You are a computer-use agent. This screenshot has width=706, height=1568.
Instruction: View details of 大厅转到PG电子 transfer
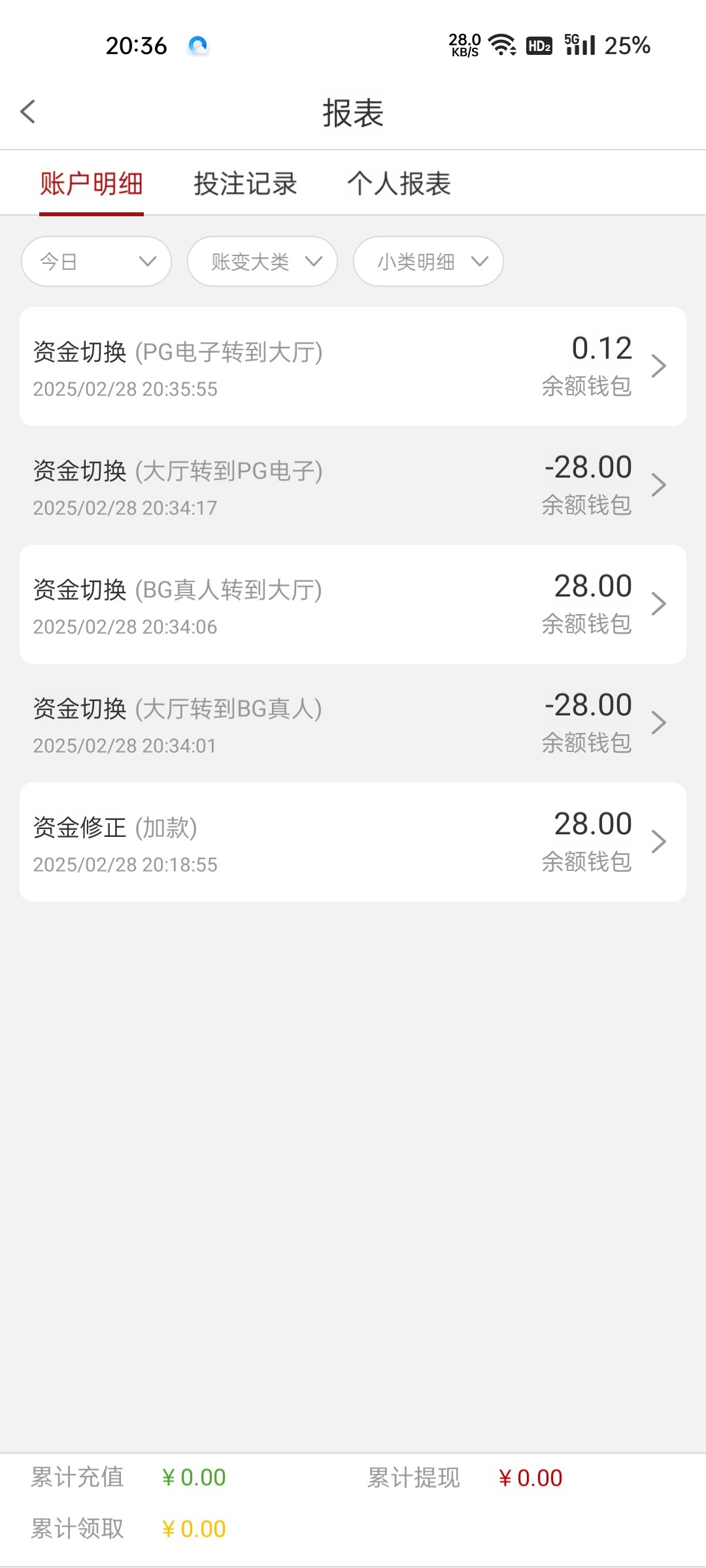[353, 485]
